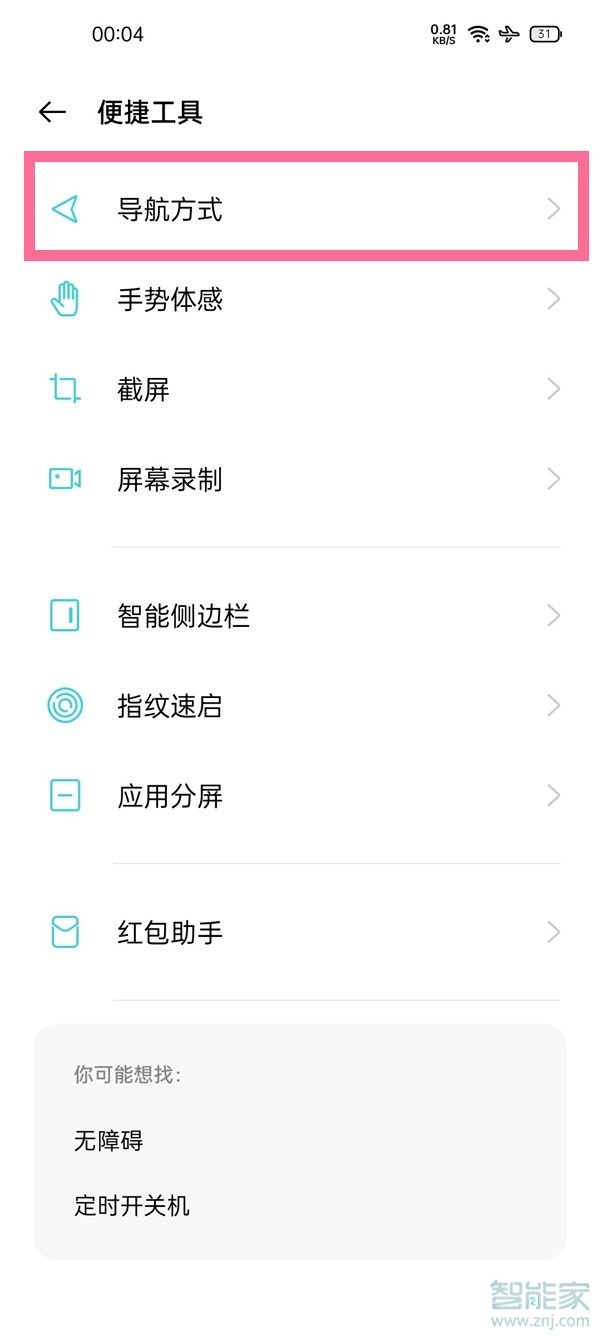
Task: Open the suggested 无障碍 link
Action: 109,1140
